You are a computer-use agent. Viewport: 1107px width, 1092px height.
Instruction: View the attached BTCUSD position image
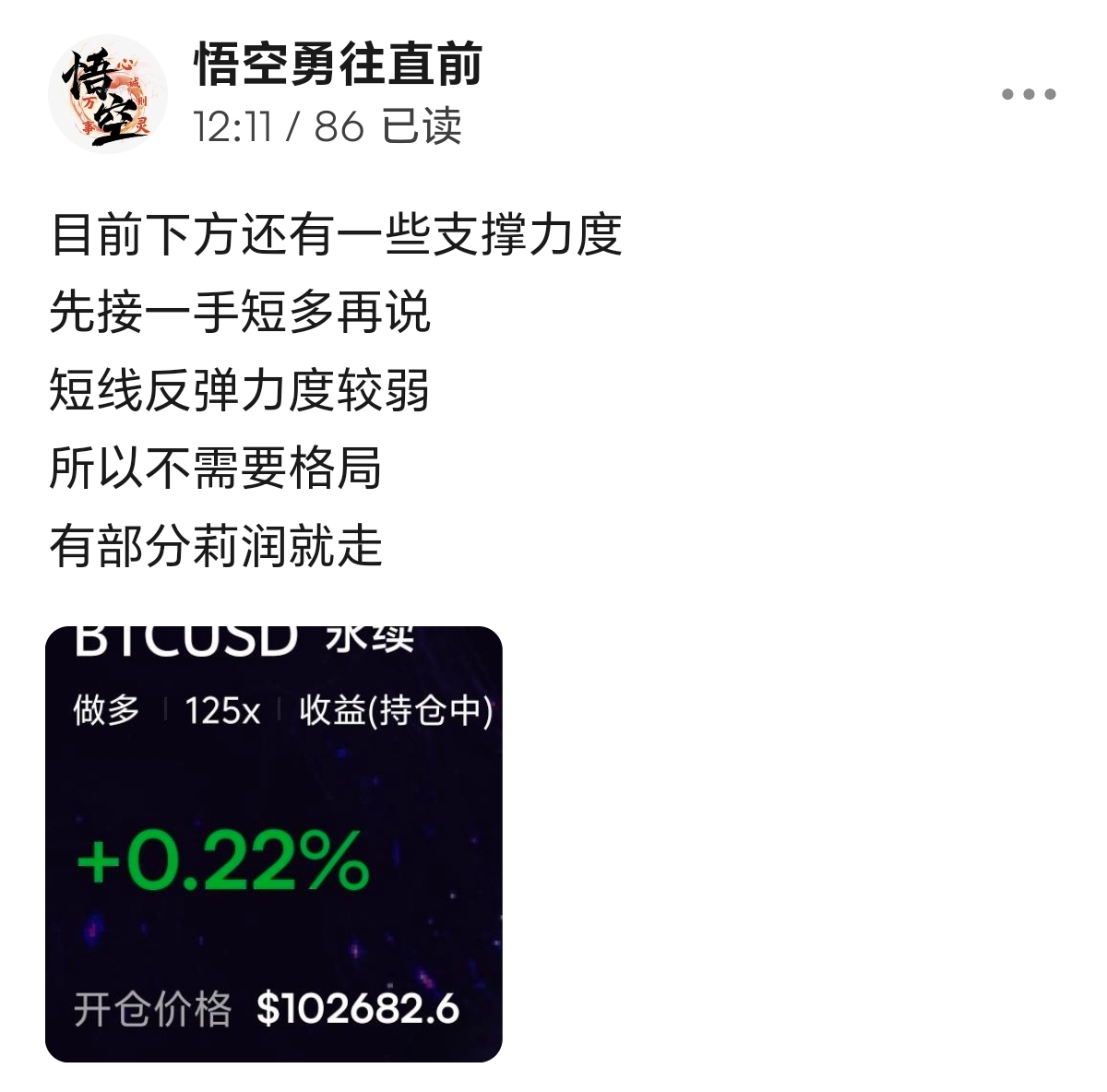click(x=274, y=844)
